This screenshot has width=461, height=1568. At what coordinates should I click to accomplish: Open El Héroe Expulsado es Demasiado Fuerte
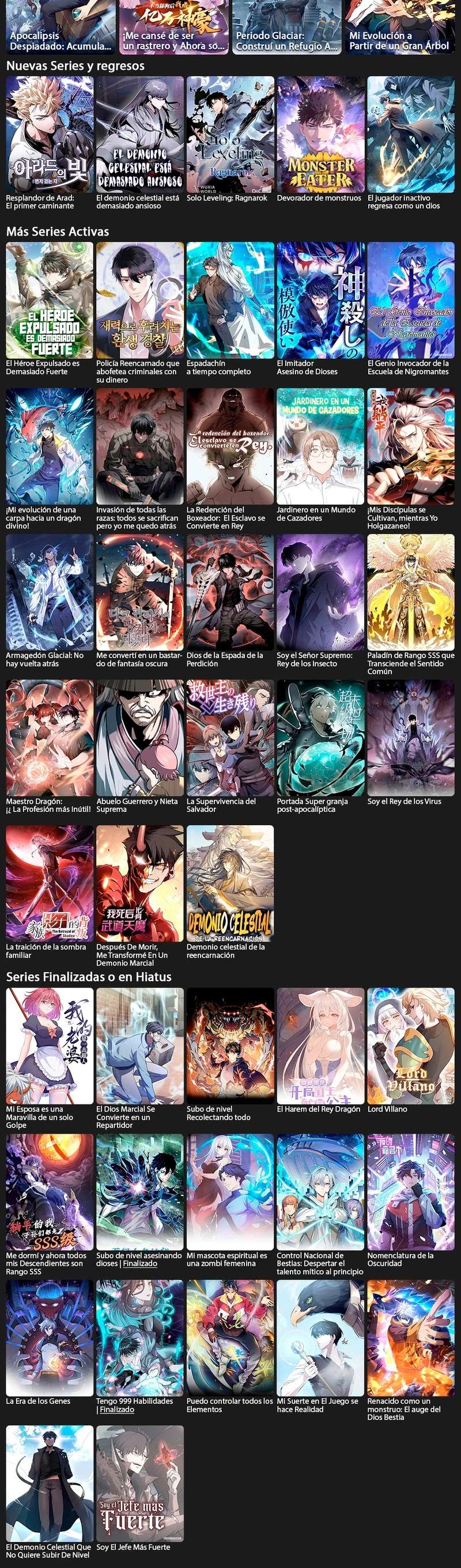click(x=50, y=300)
